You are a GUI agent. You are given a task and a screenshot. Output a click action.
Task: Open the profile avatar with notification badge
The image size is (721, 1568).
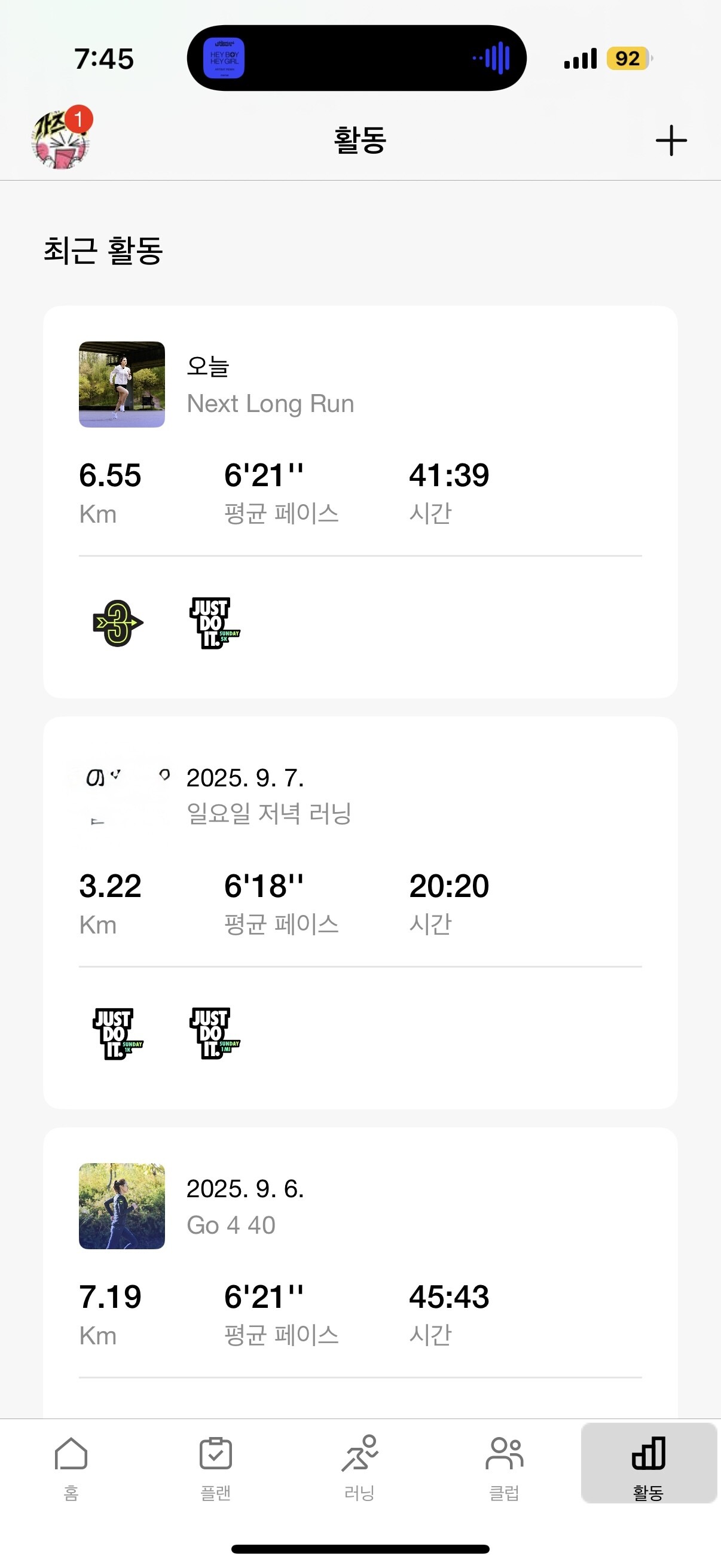click(x=61, y=139)
